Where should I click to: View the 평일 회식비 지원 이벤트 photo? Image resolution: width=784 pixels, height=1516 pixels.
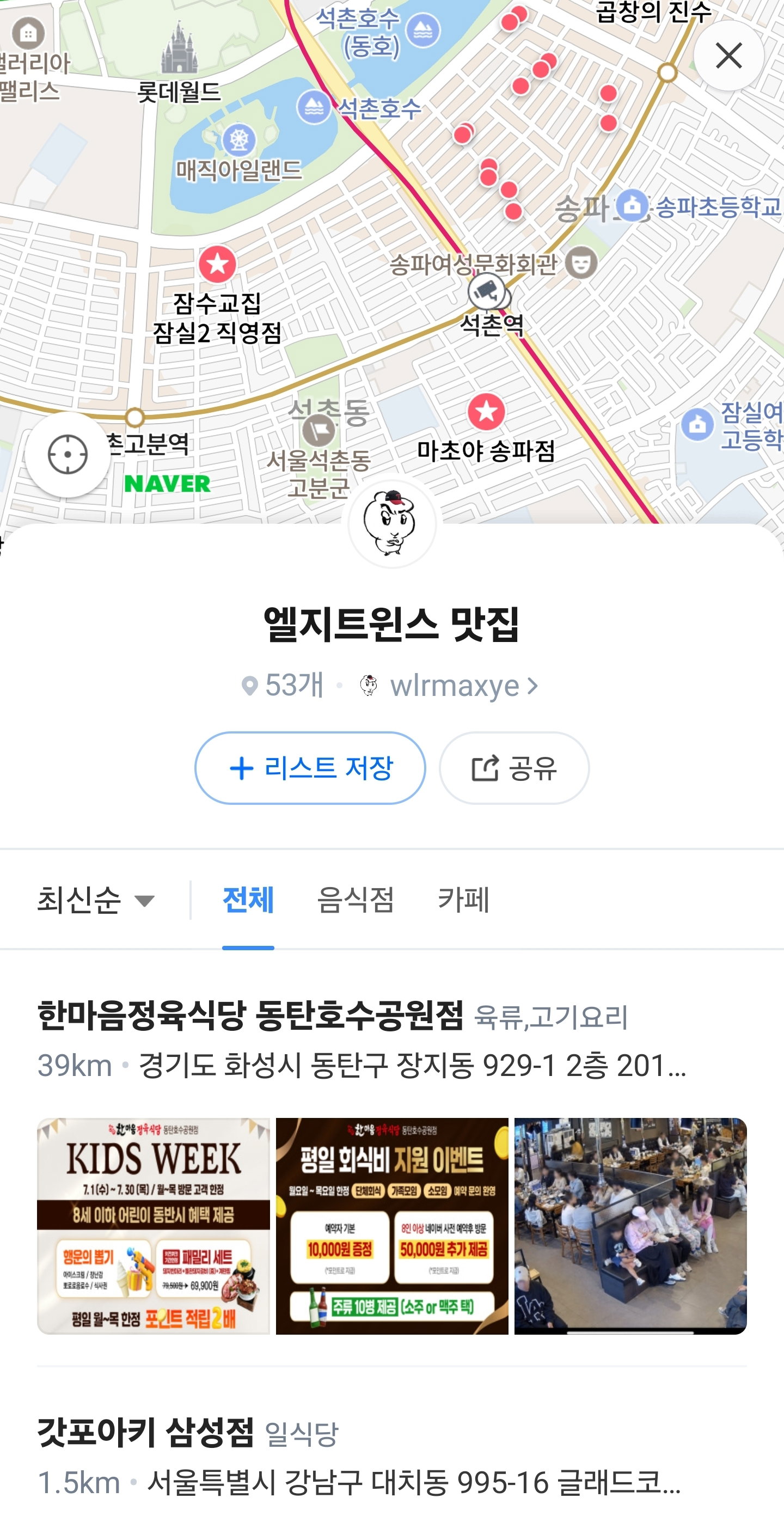pyautogui.click(x=392, y=1226)
